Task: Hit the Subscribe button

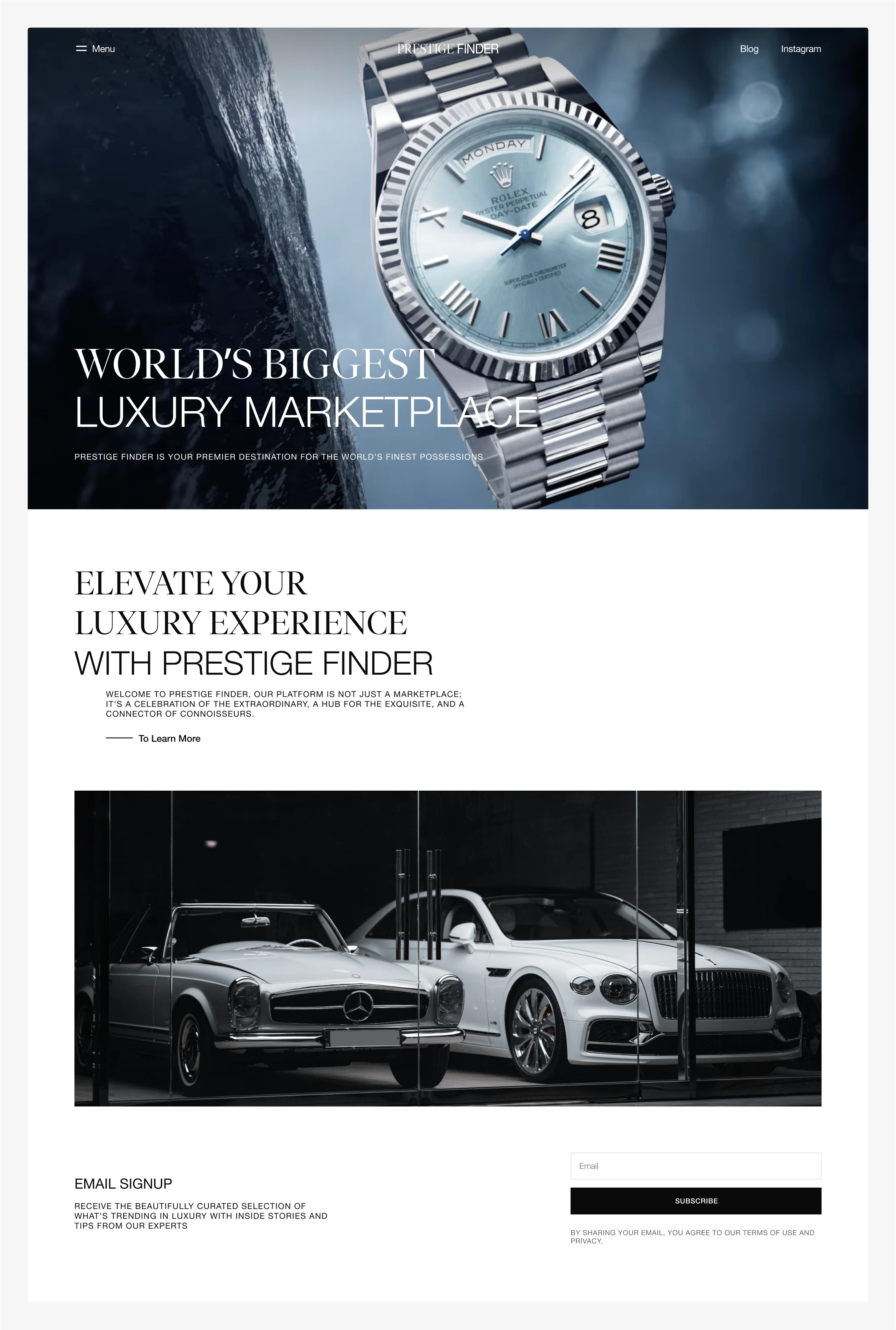Action: (x=695, y=1201)
